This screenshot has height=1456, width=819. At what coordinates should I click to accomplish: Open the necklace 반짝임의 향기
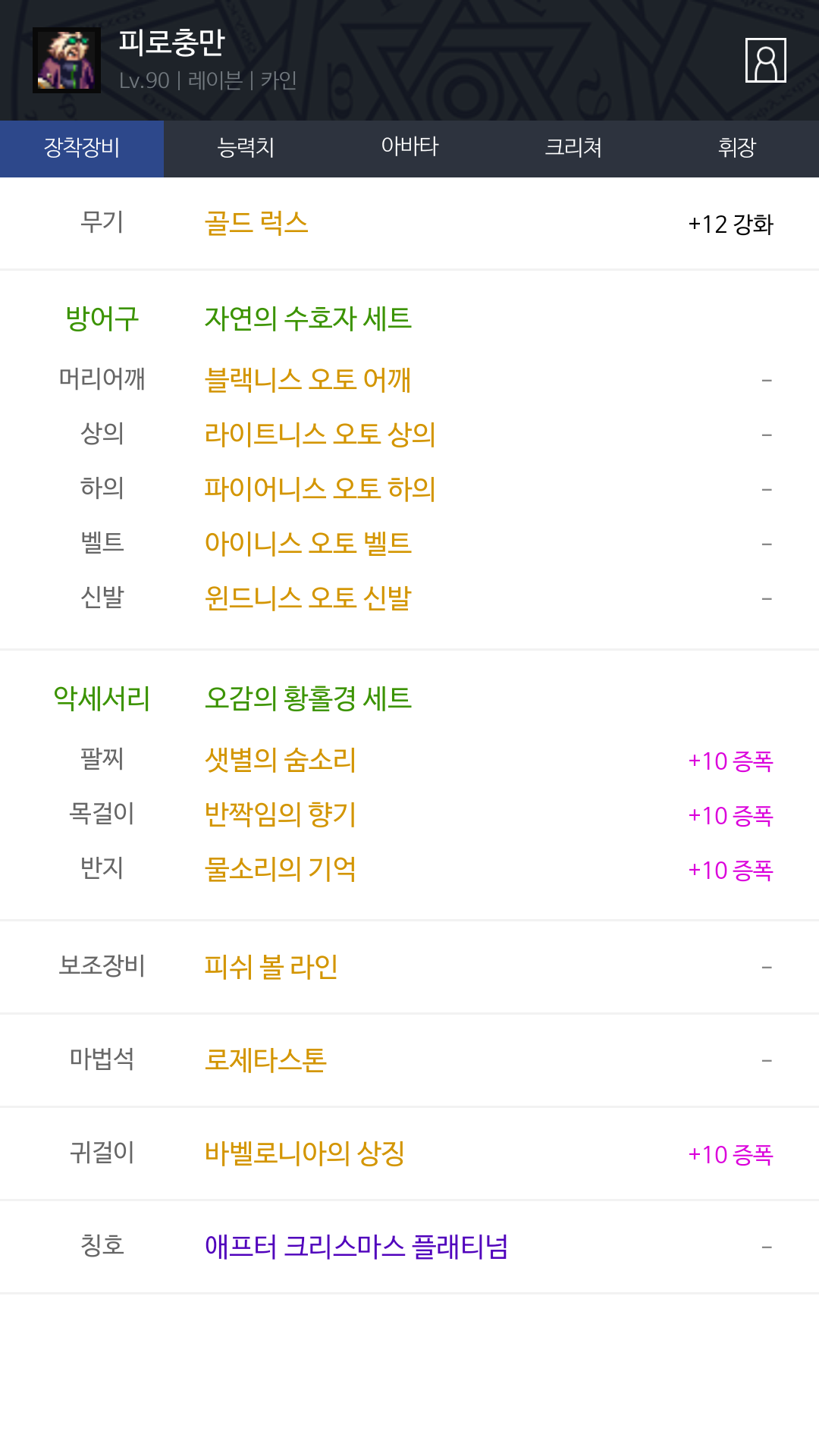(x=280, y=814)
